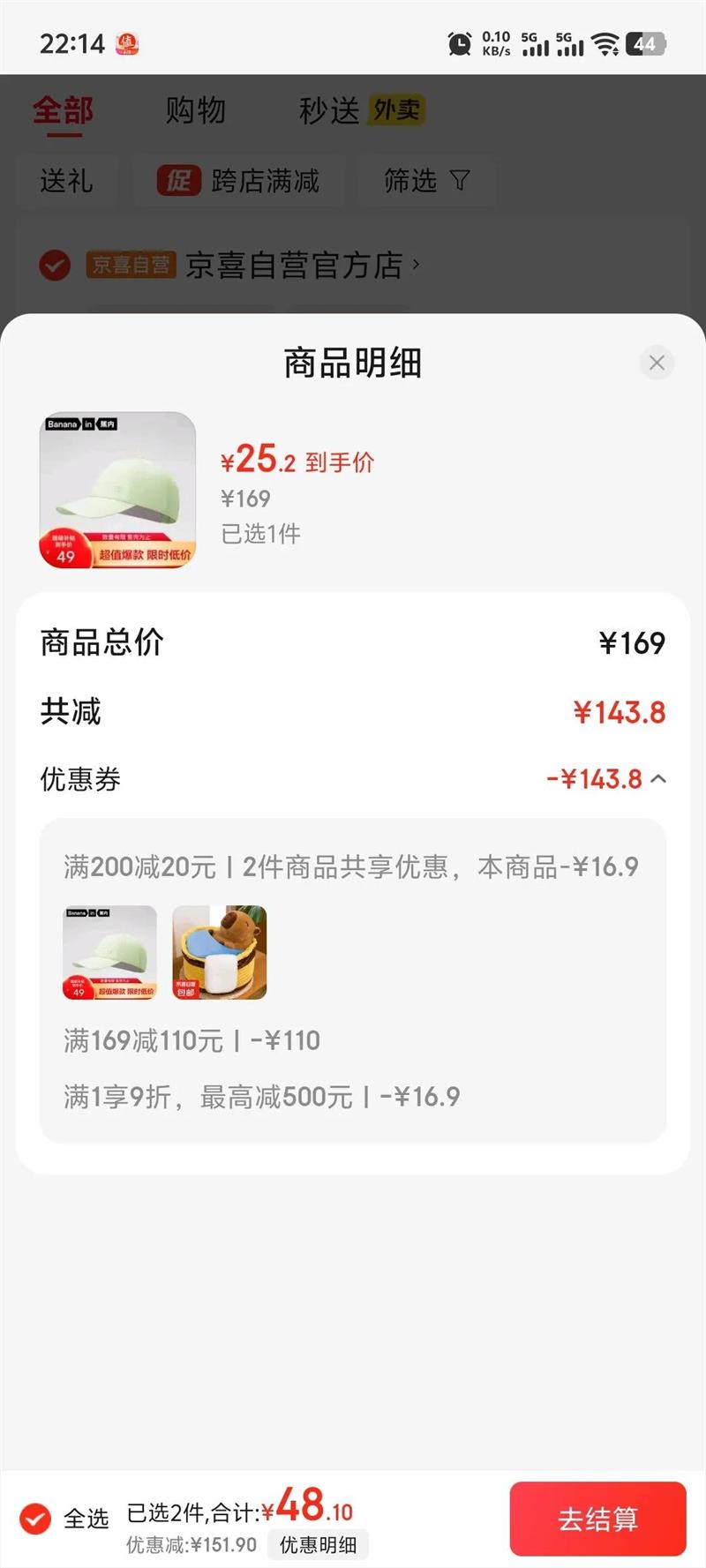Screen dimensions: 706x1568
Task: Tap the 送礼 chip
Action: click(66, 182)
